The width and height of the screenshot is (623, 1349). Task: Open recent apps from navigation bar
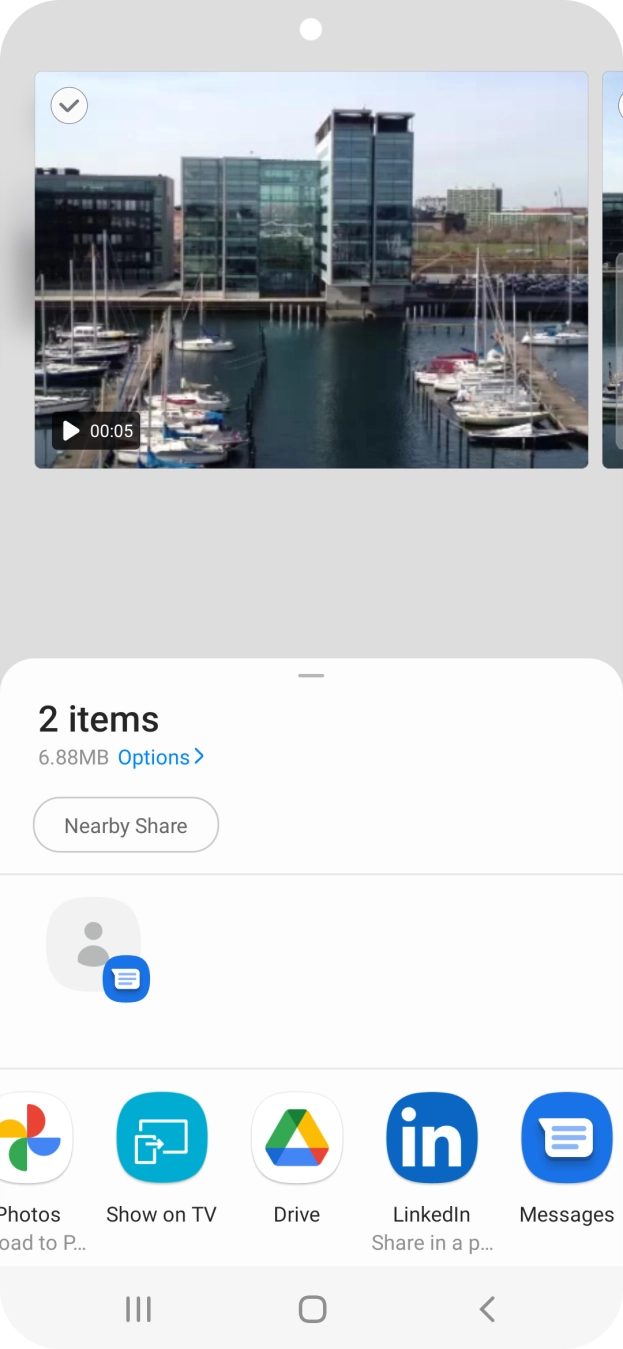tap(138, 1309)
